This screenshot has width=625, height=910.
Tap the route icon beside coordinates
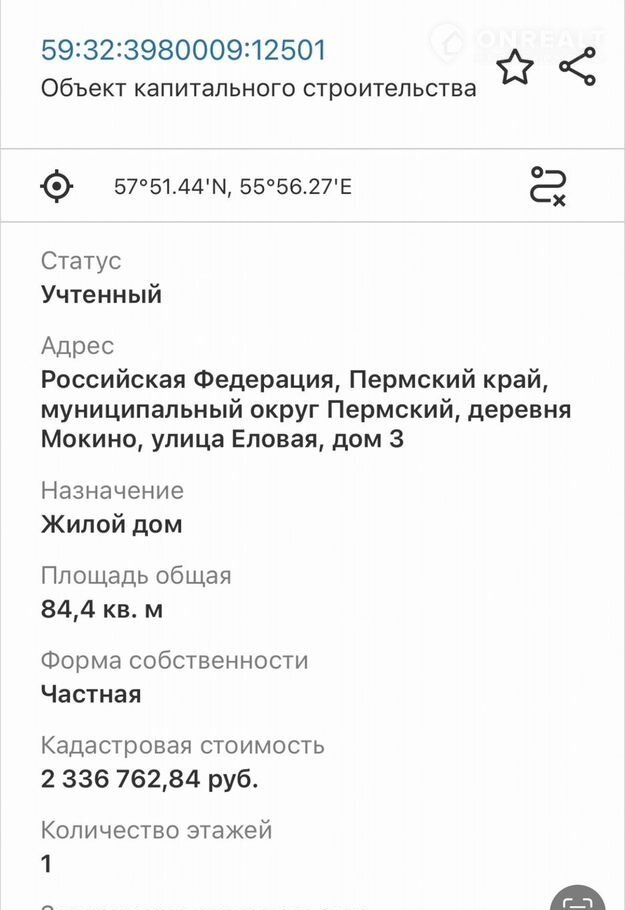(x=547, y=186)
